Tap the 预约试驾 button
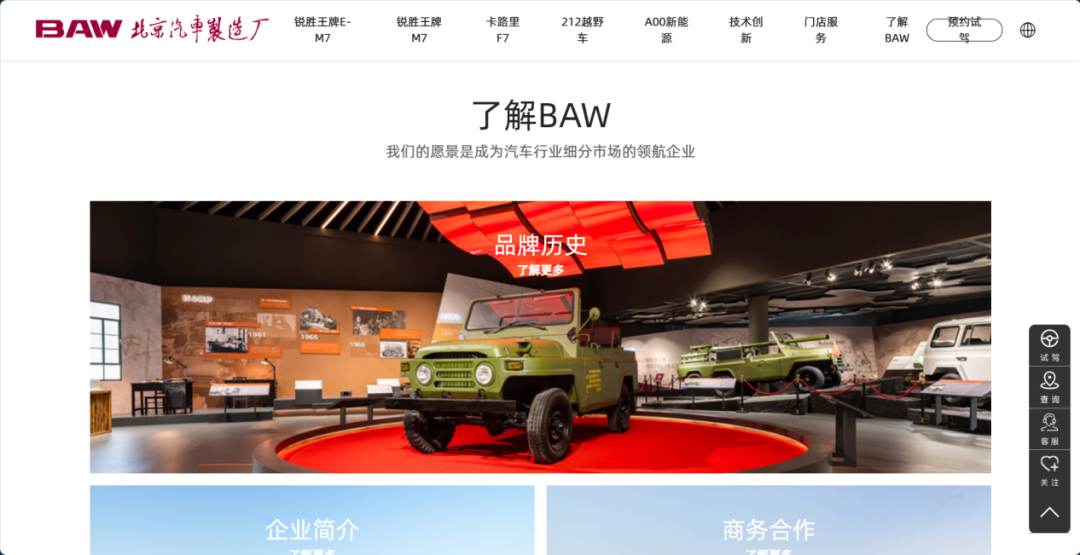 (964, 30)
